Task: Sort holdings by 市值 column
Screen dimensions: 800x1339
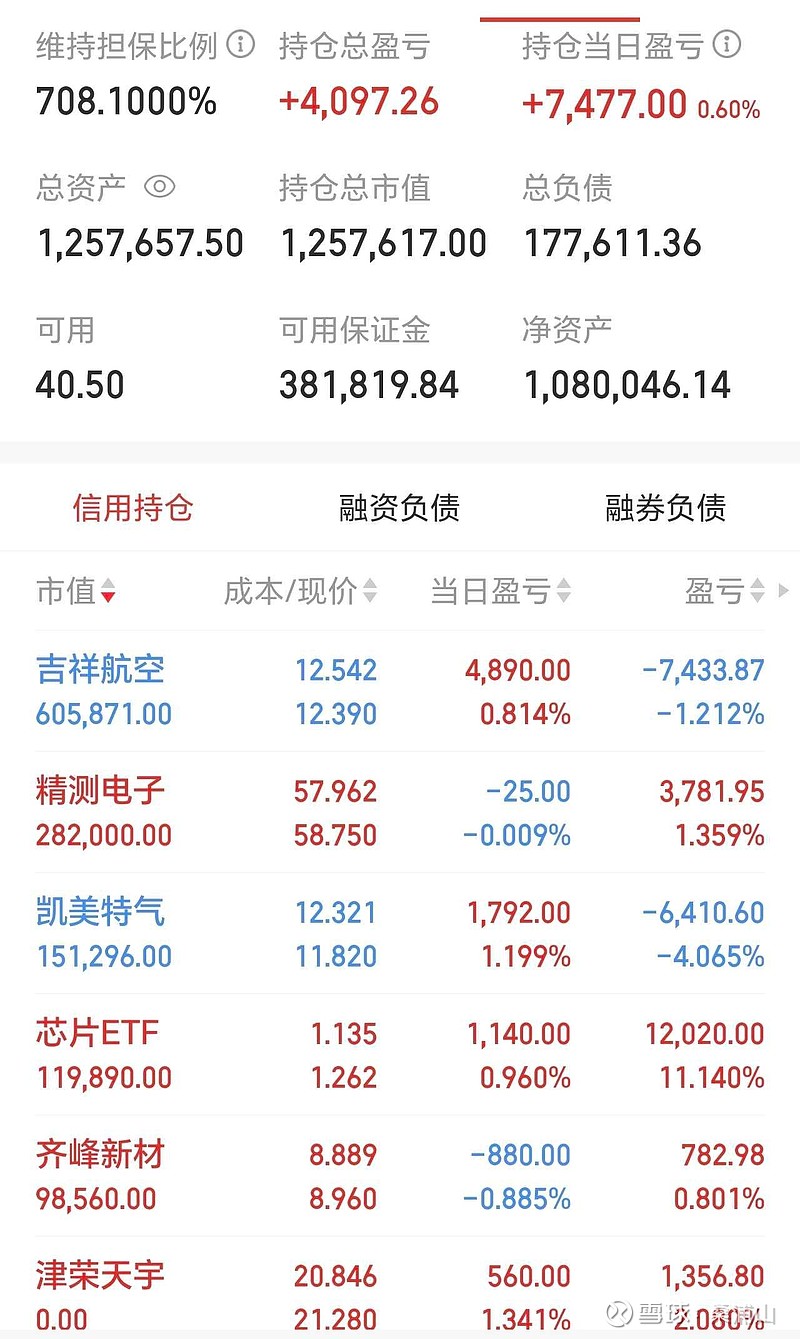Action: click(76, 591)
